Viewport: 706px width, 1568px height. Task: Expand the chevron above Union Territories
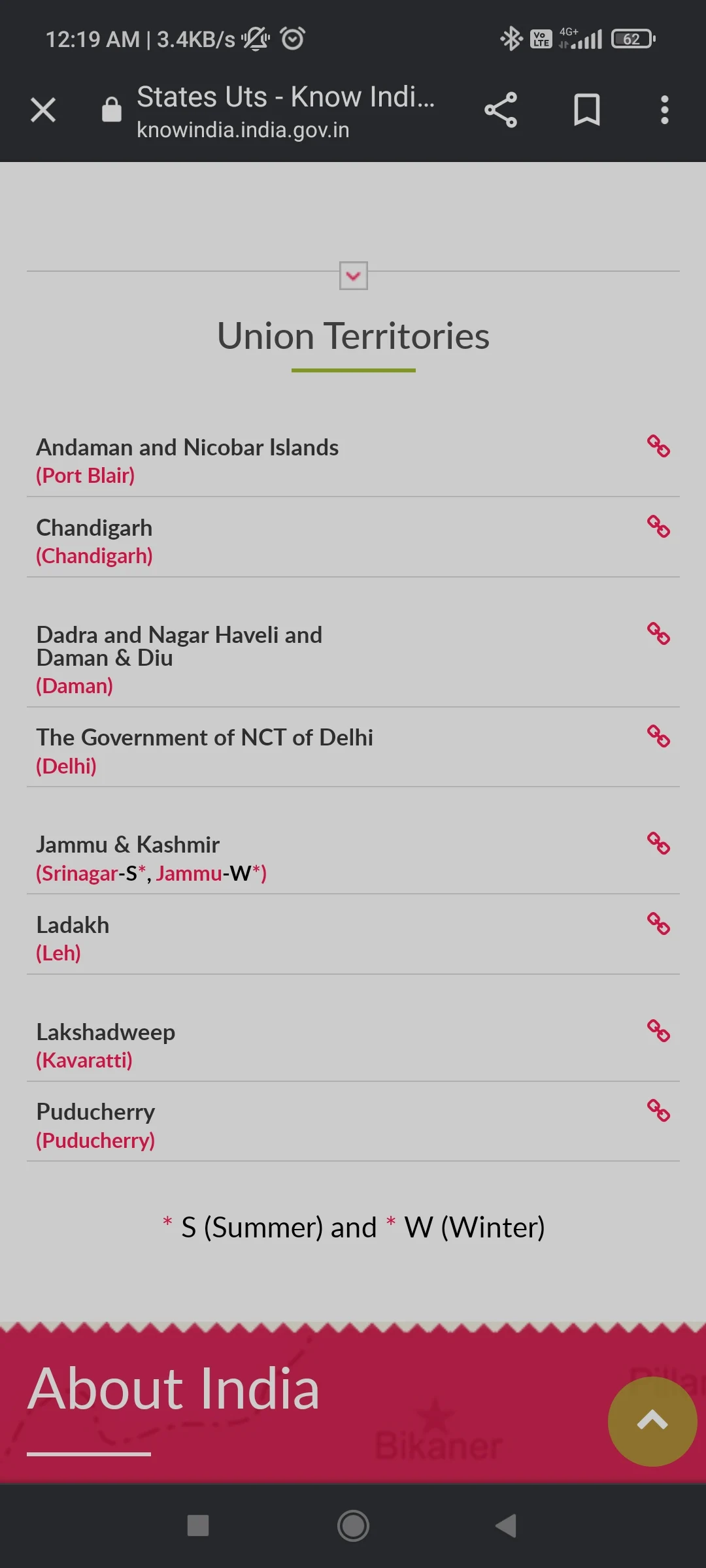354,276
